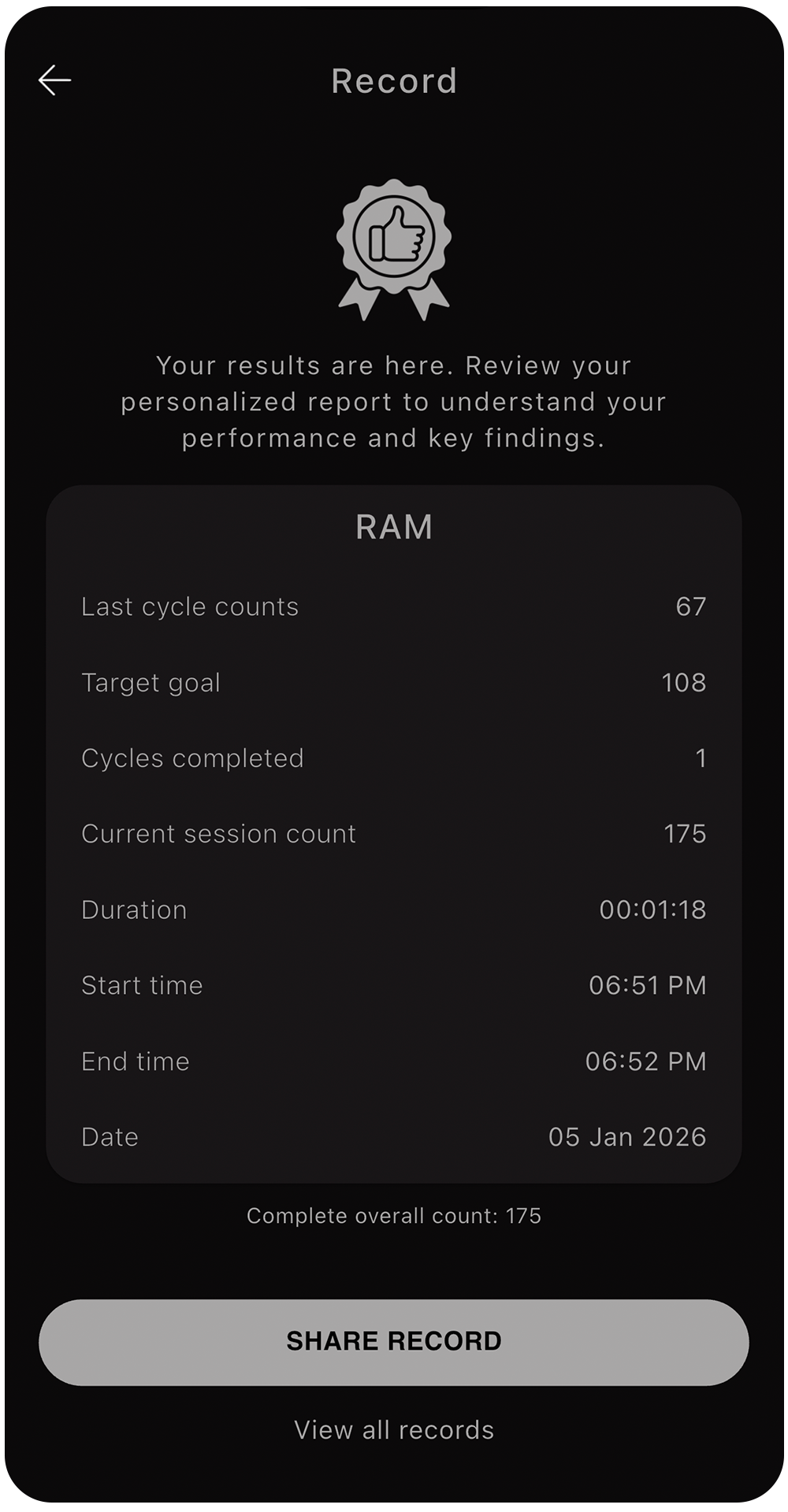
Task: Go back using the arrow icon
Action: (x=54, y=80)
